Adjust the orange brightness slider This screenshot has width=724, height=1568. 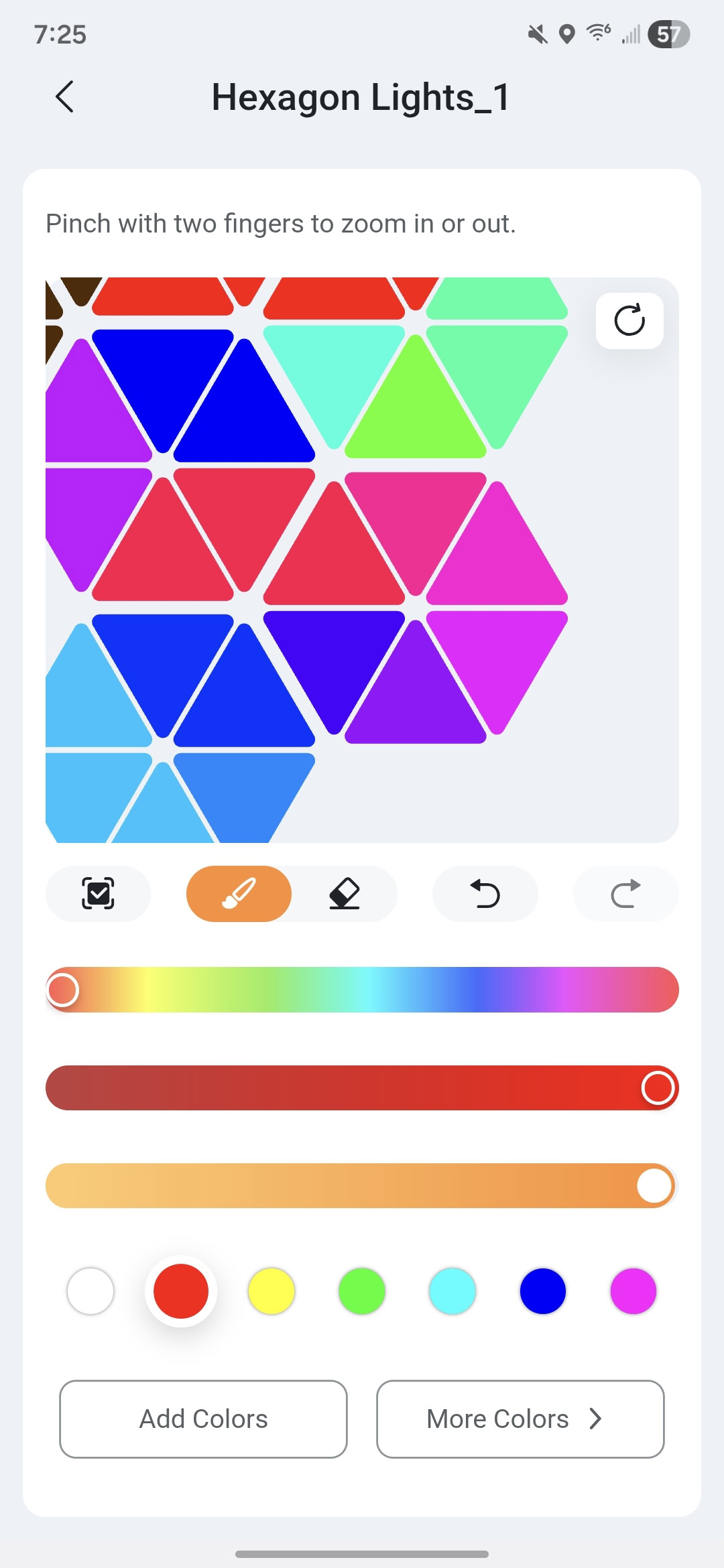tap(362, 1185)
